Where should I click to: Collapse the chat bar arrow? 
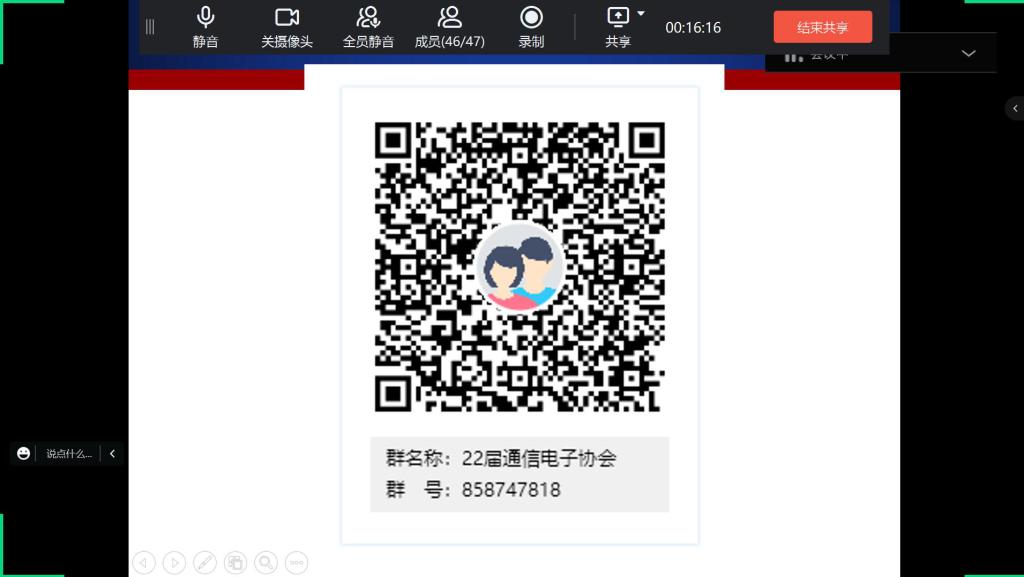(x=112, y=454)
